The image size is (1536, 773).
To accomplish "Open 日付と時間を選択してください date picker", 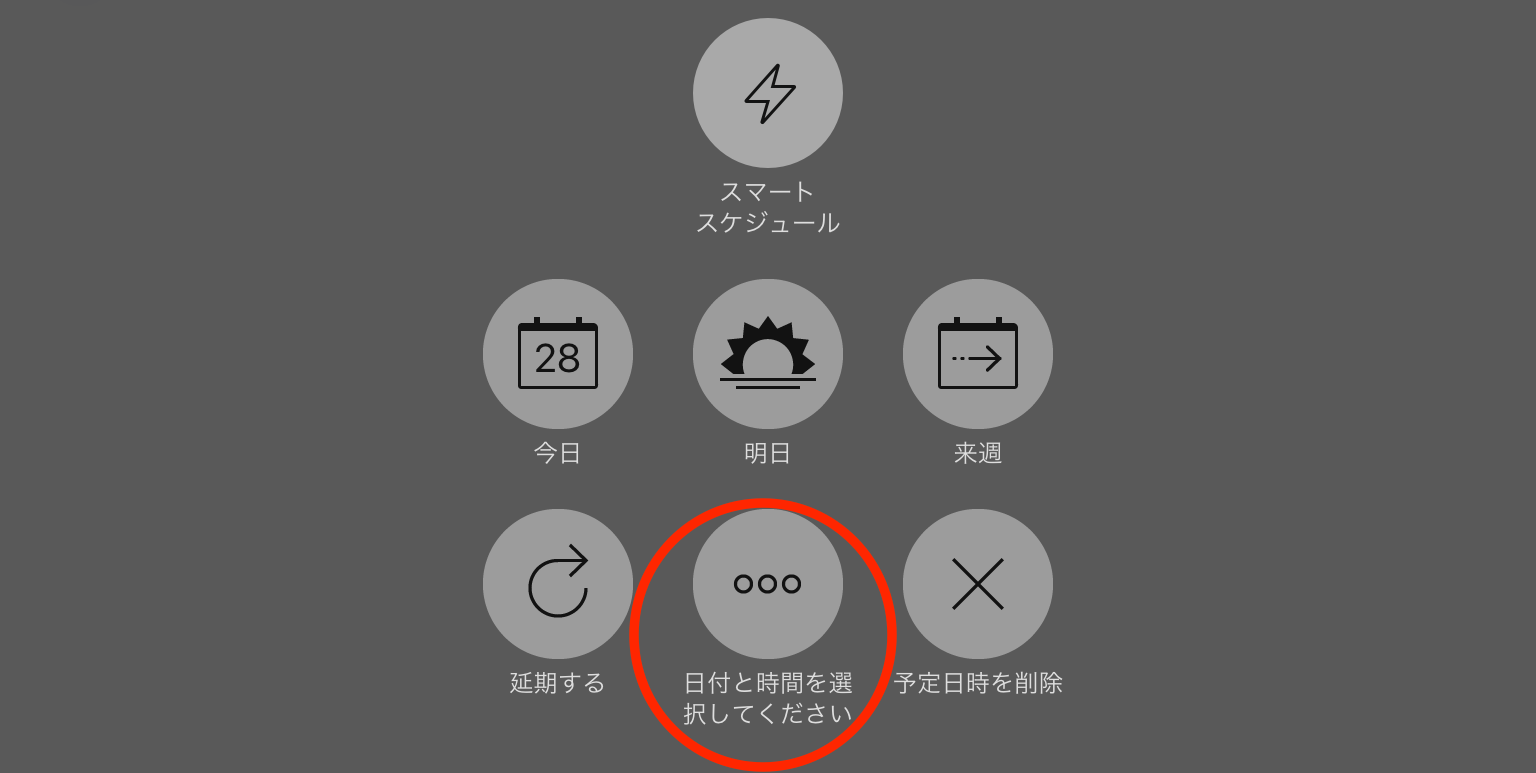I will tap(767, 584).
